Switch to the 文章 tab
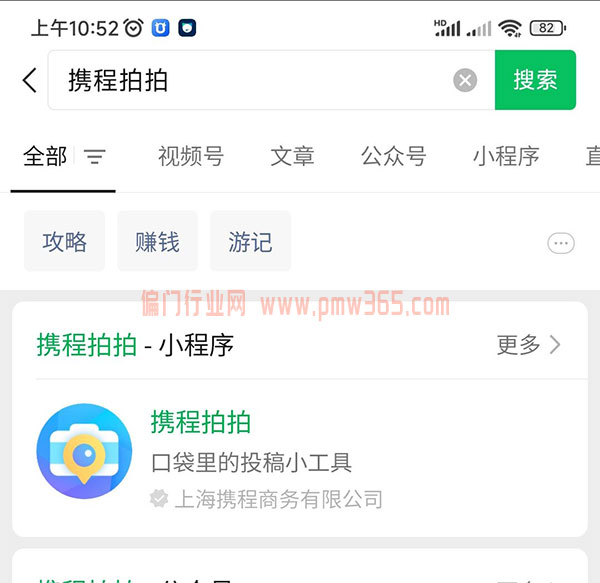Image resolution: width=600 pixels, height=583 pixels. point(292,156)
